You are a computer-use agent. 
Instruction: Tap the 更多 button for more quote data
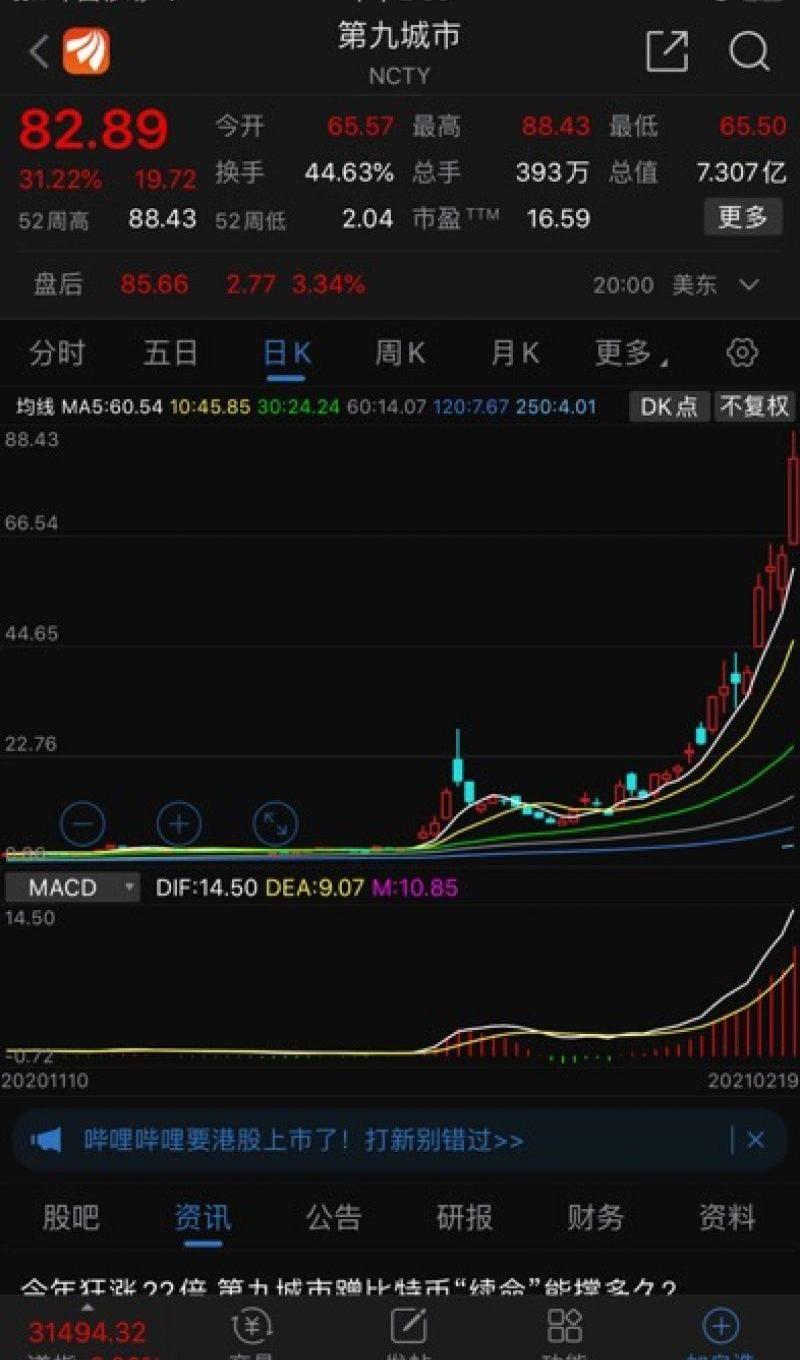click(x=742, y=217)
